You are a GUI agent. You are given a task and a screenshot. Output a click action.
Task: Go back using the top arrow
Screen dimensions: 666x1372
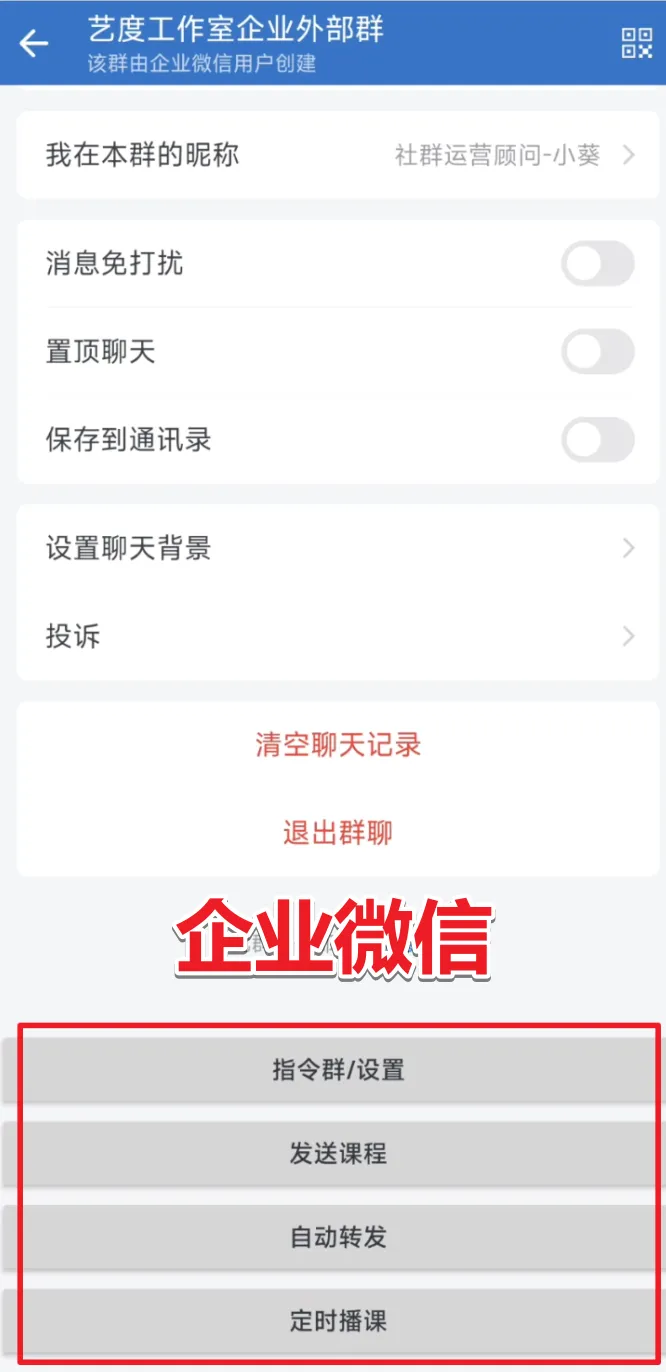click(x=34, y=43)
